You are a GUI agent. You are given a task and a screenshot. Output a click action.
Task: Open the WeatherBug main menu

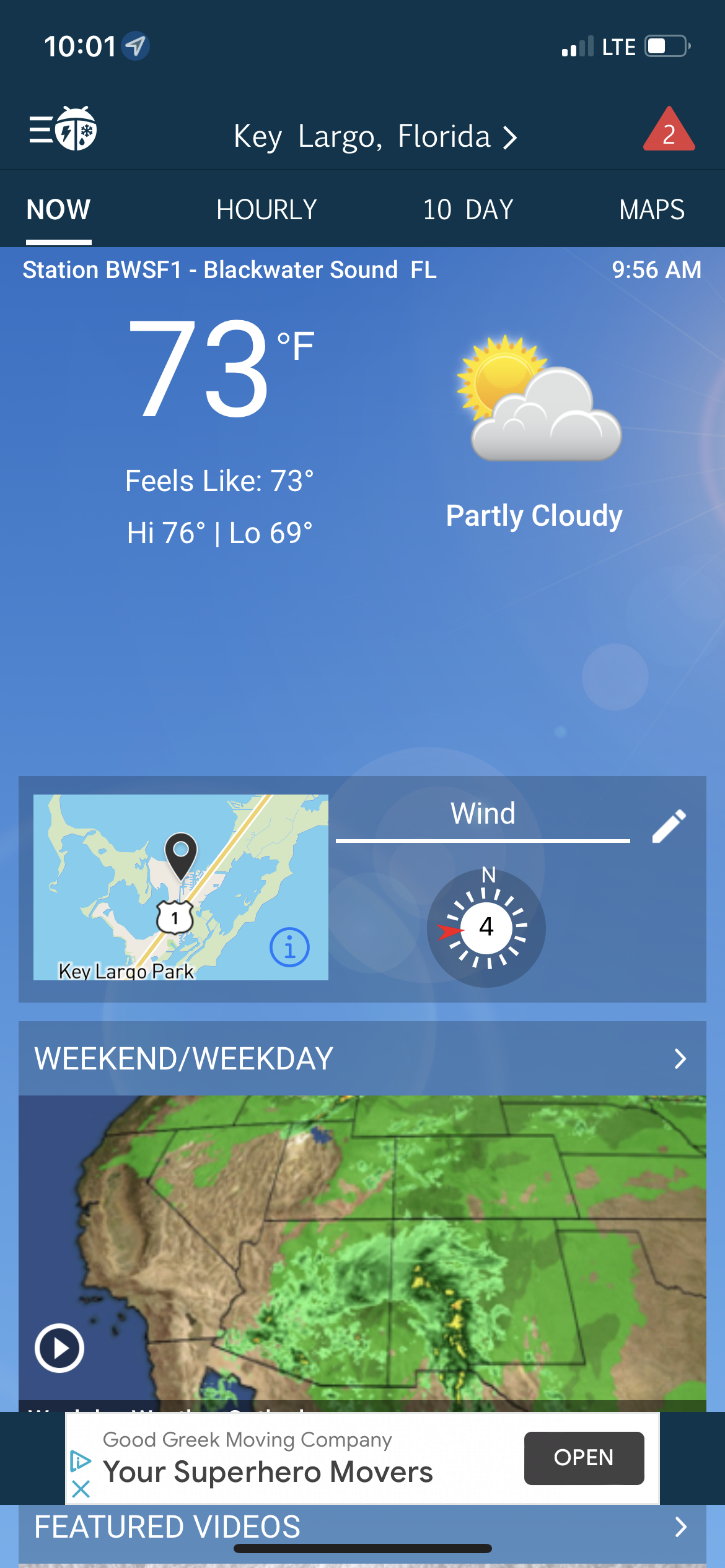click(x=63, y=129)
